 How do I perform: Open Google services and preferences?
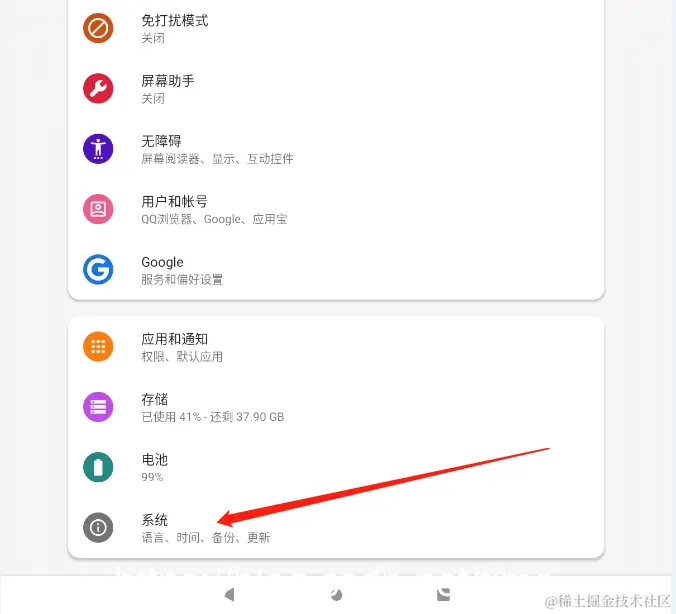pos(163,269)
